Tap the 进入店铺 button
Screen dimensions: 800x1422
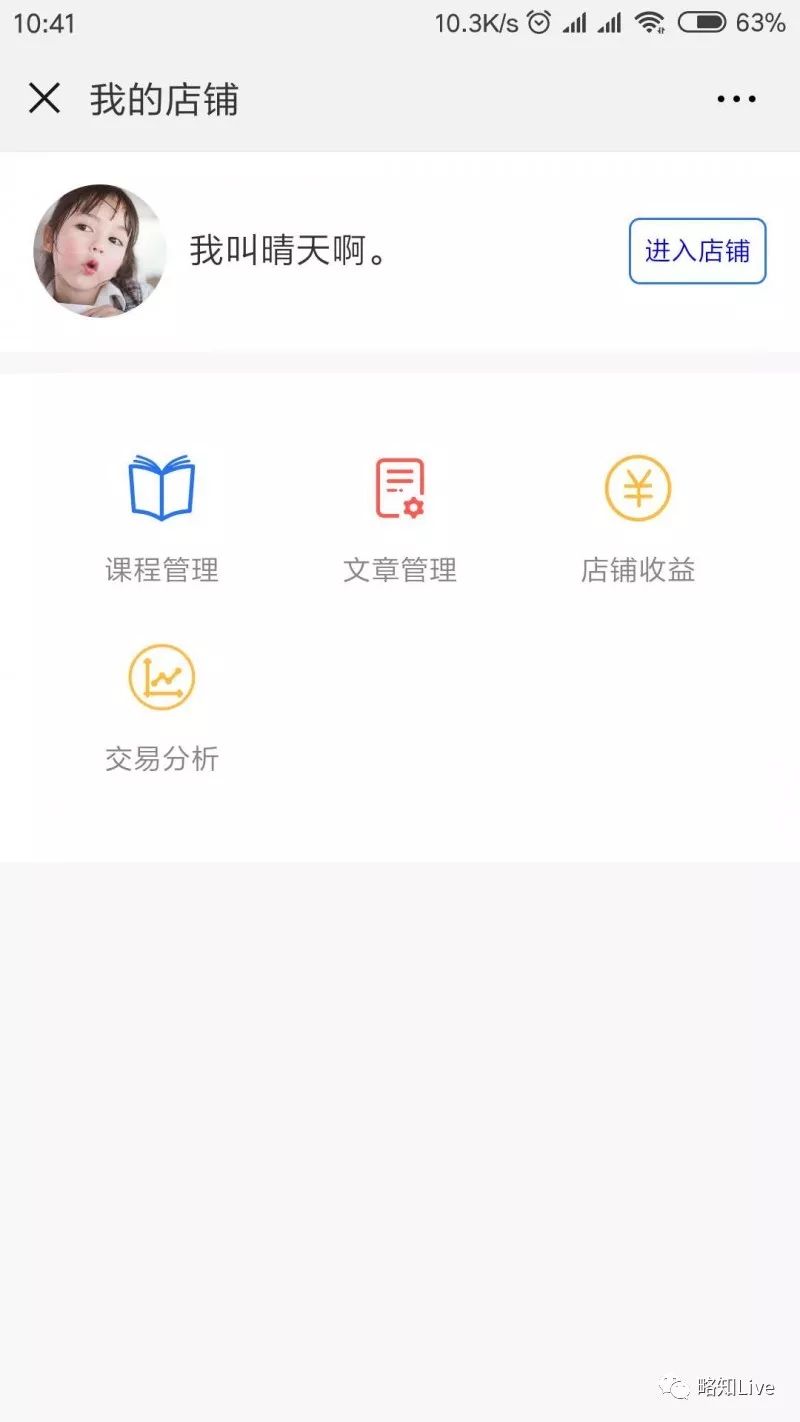click(x=697, y=251)
